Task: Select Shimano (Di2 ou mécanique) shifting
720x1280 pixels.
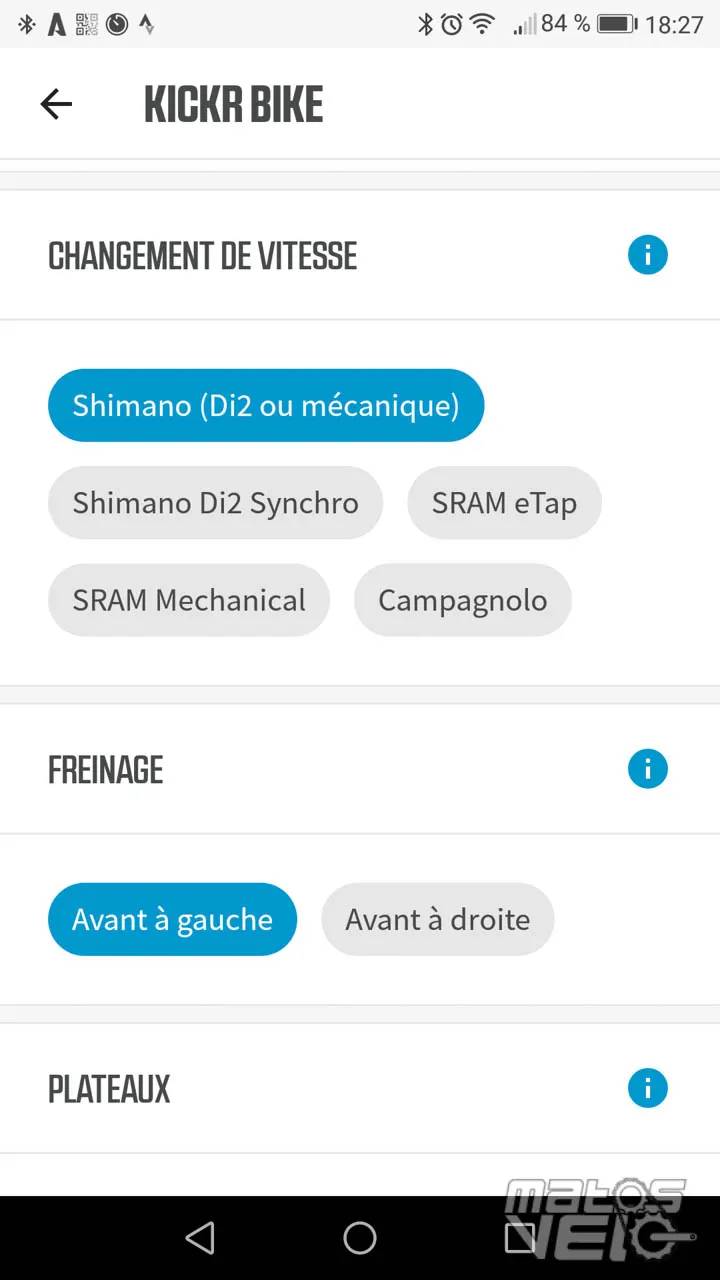Action: tap(266, 405)
